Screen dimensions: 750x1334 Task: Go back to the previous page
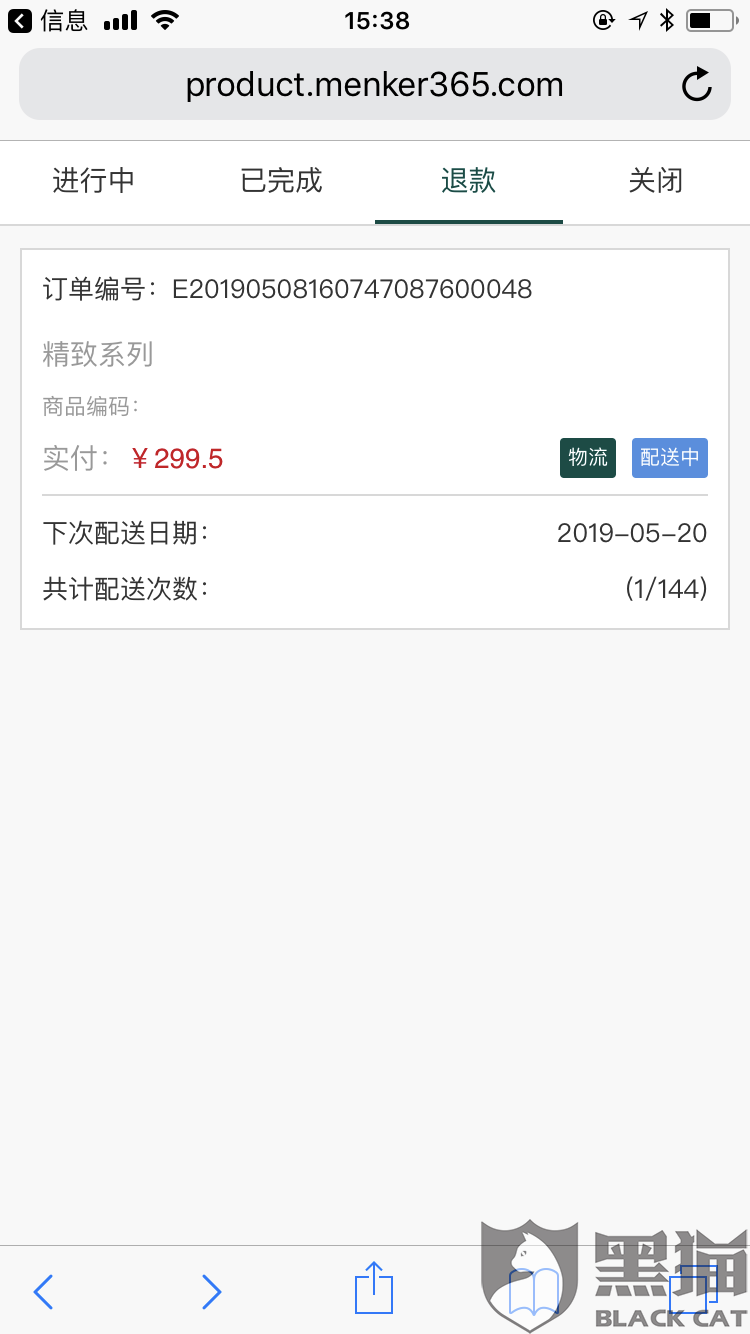click(x=43, y=1291)
